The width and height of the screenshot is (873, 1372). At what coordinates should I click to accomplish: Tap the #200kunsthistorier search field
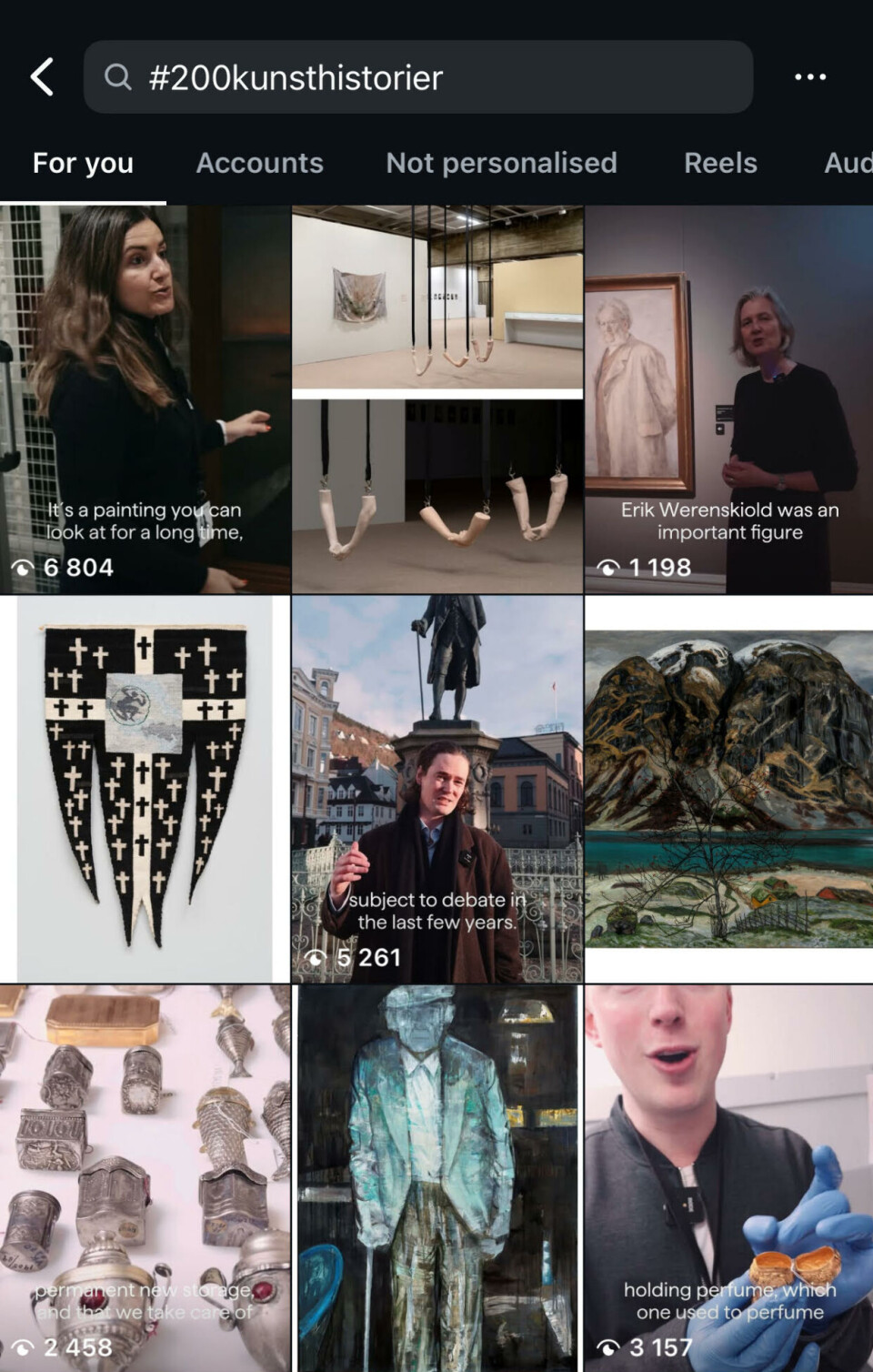pyautogui.click(x=418, y=77)
